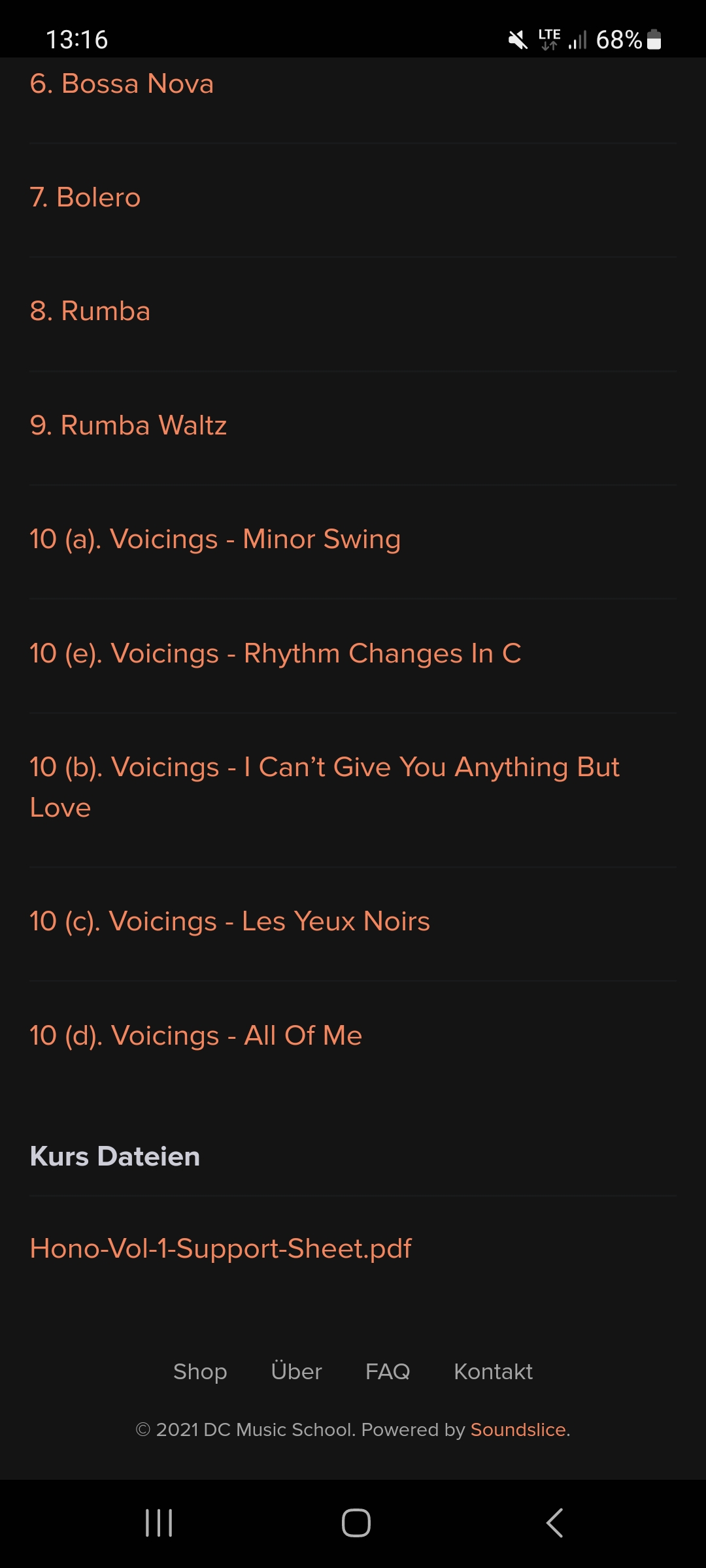Open the Über page link

296,1371
